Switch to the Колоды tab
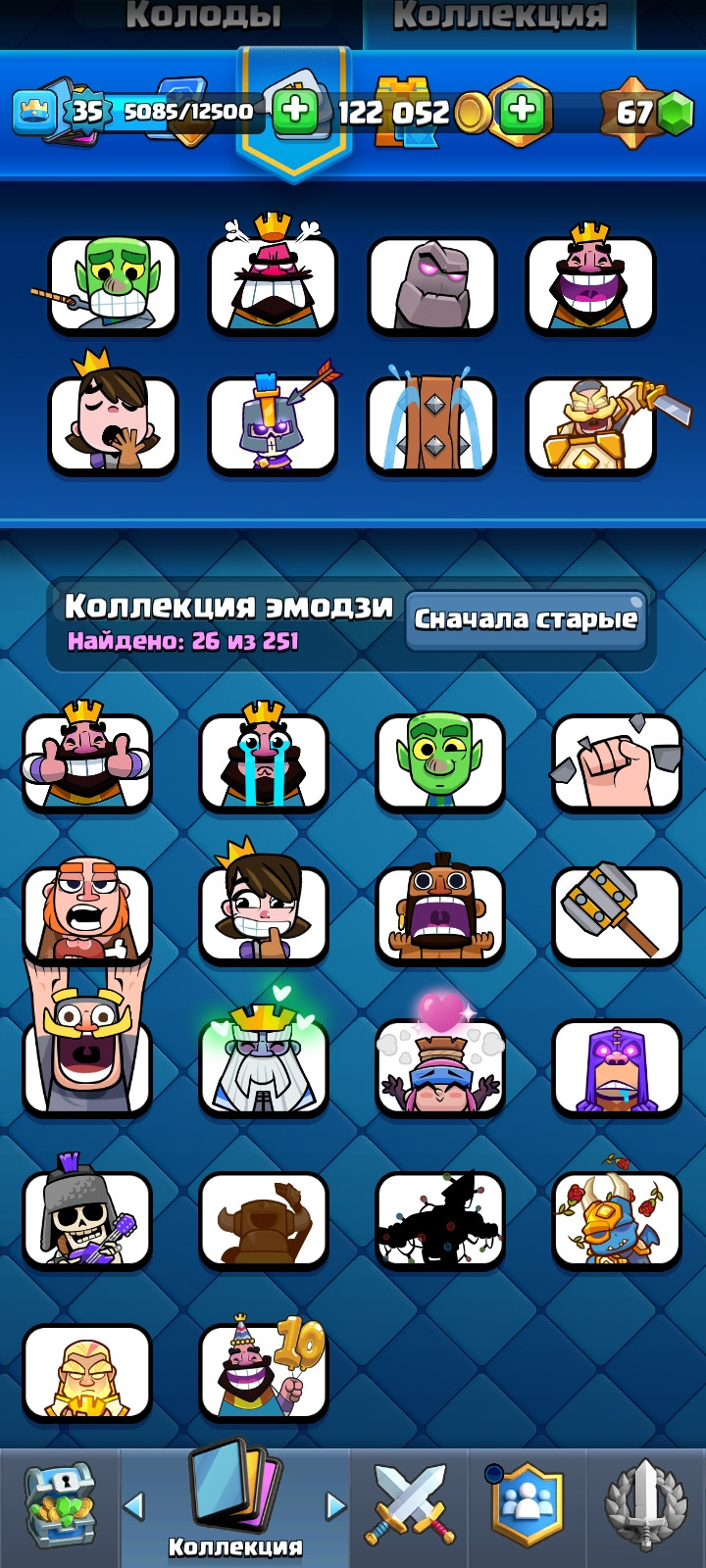Viewport: 706px width, 1568px height. pyautogui.click(x=203, y=17)
